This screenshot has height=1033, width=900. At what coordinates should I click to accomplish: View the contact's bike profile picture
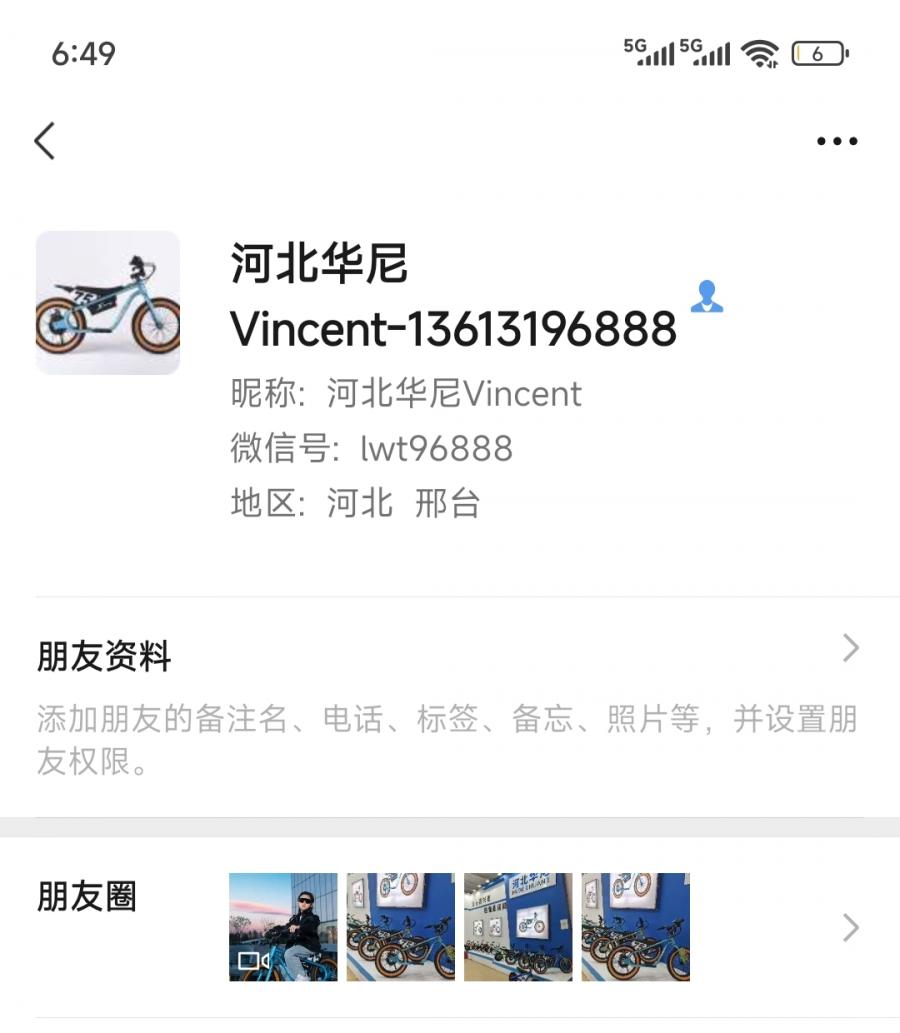(x=108, y=303)
